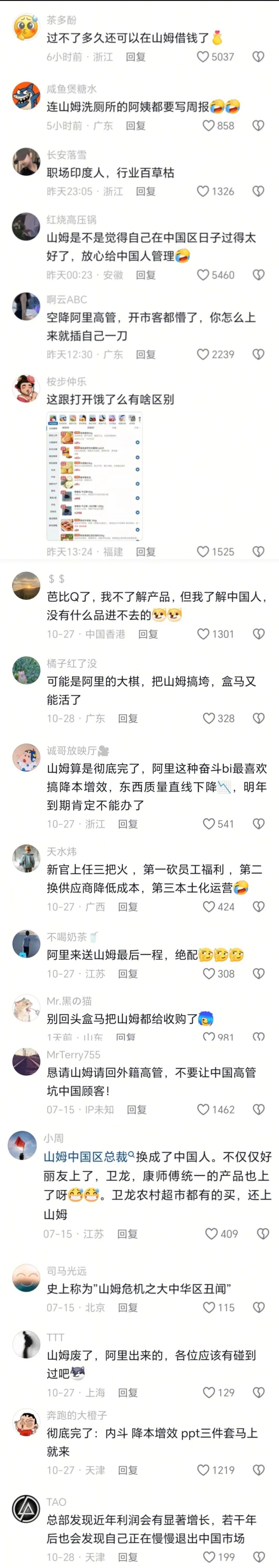Open the image in 桉步仲乐's comment
This screenshot has height=1568, width=279.
tap(94, 476)
